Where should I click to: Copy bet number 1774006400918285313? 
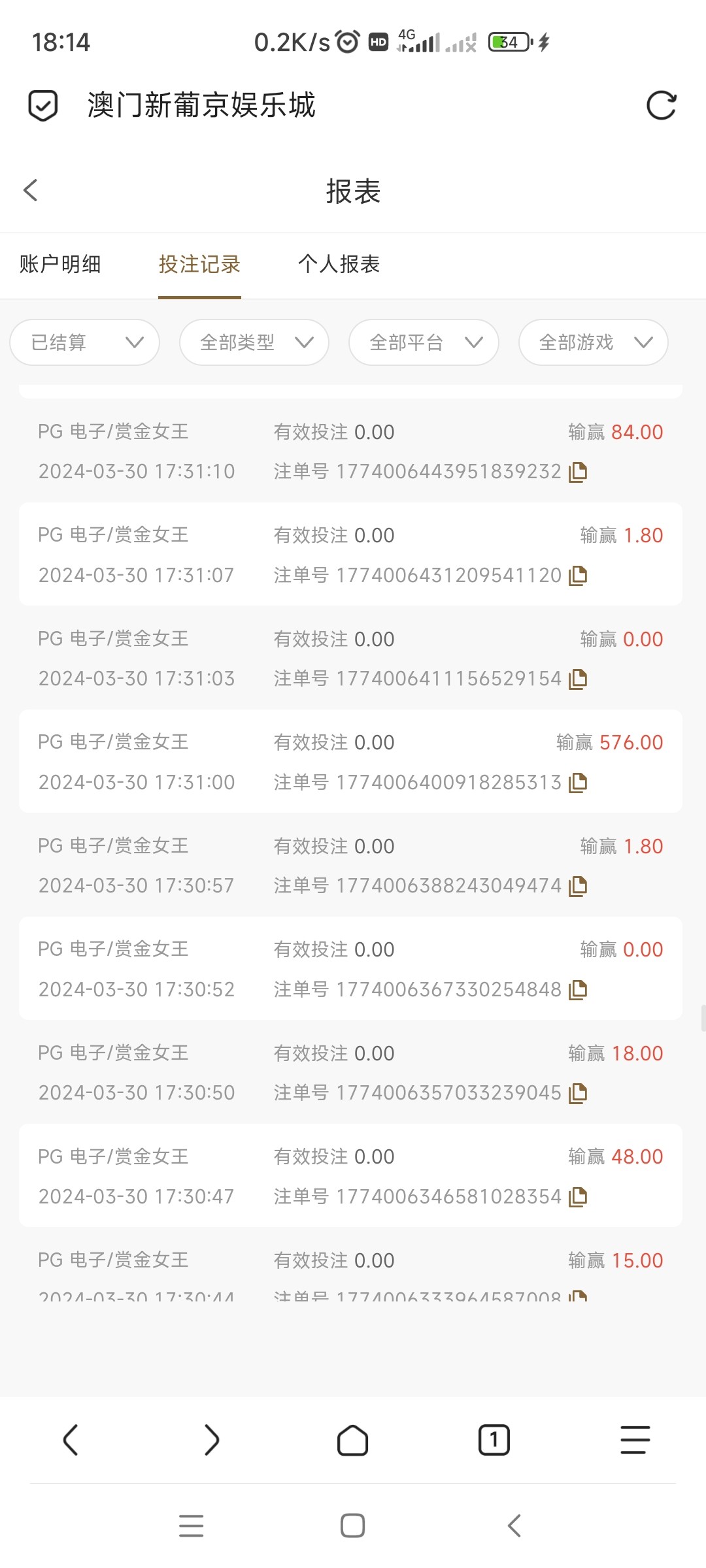point(578,783)
